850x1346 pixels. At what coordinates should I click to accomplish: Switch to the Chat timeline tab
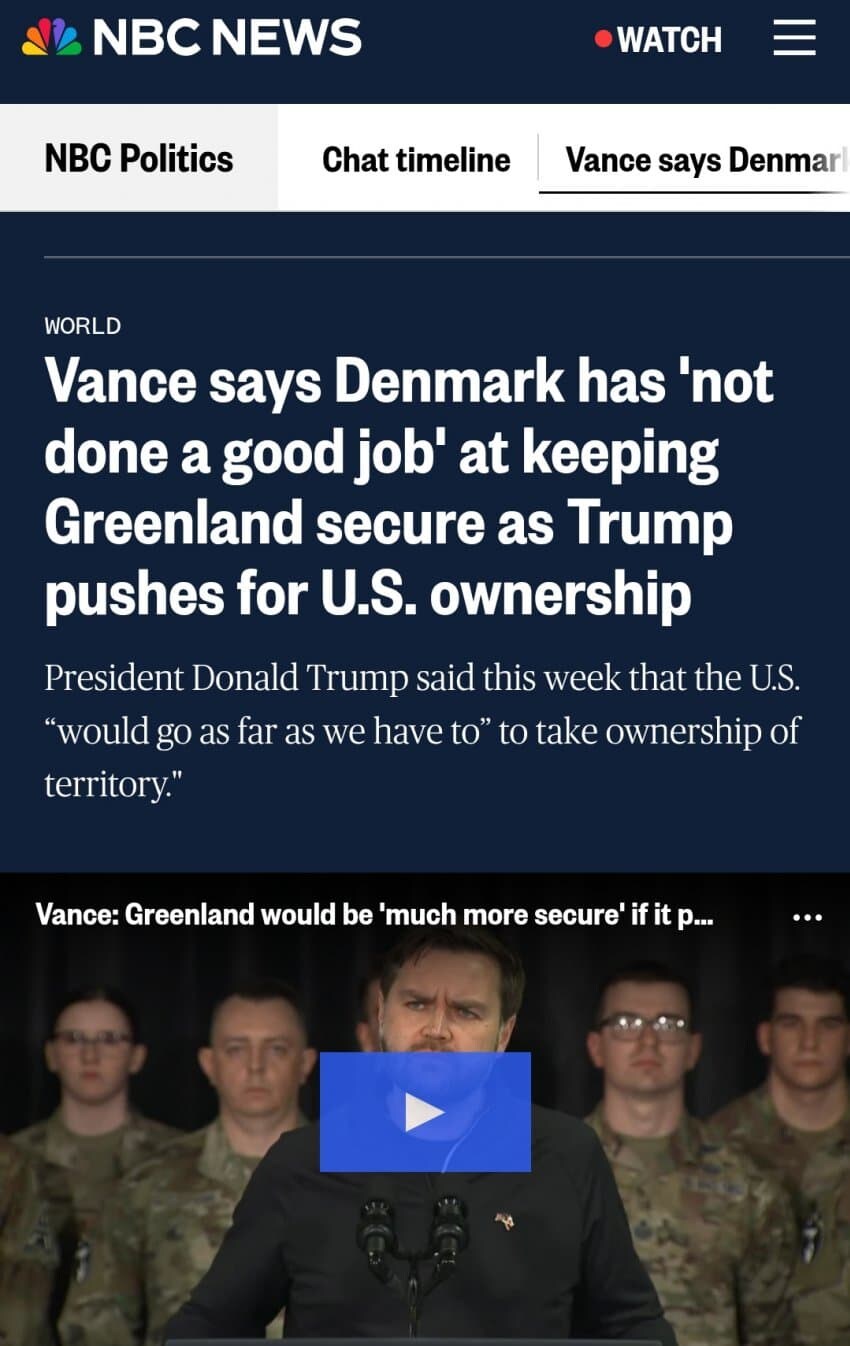pos(416,159)
